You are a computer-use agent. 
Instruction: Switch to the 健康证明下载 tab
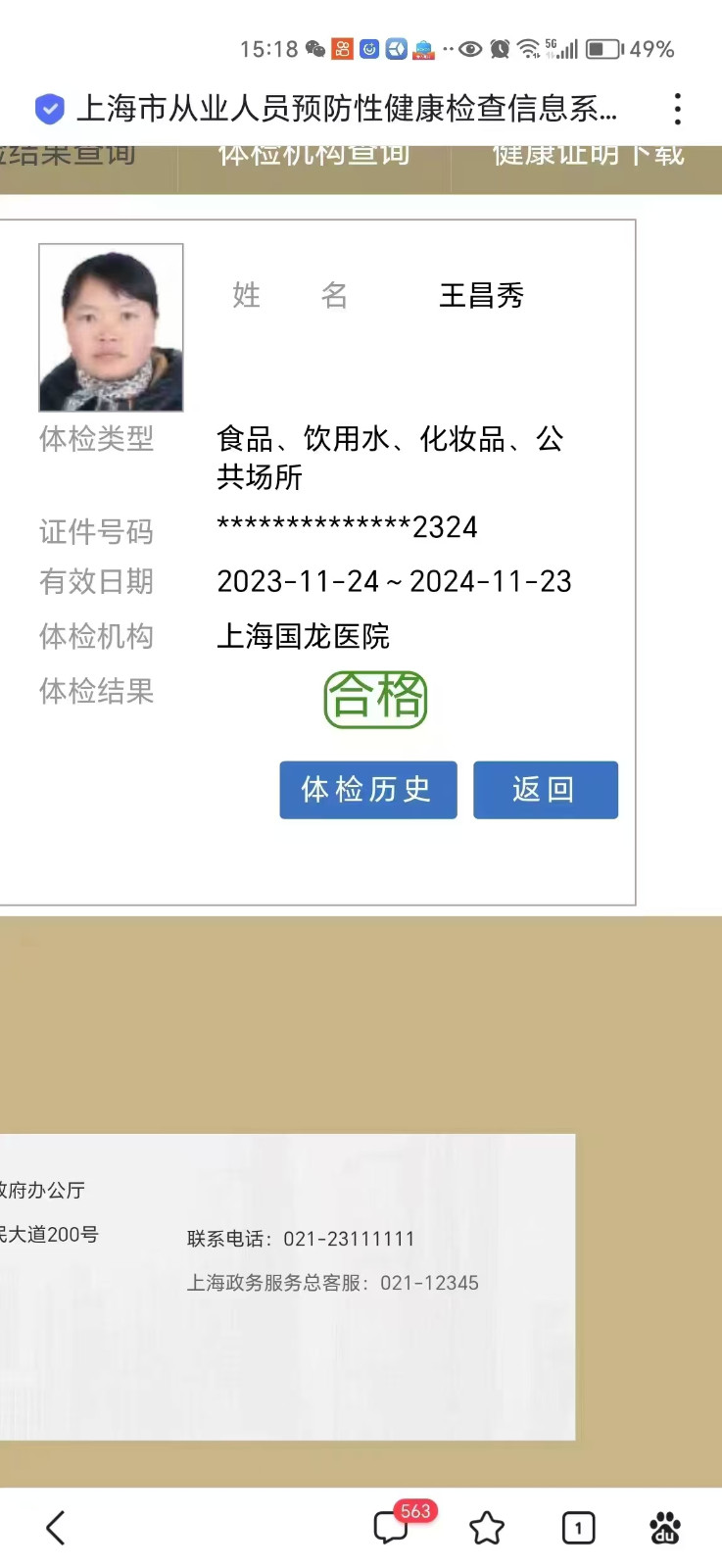587,157
